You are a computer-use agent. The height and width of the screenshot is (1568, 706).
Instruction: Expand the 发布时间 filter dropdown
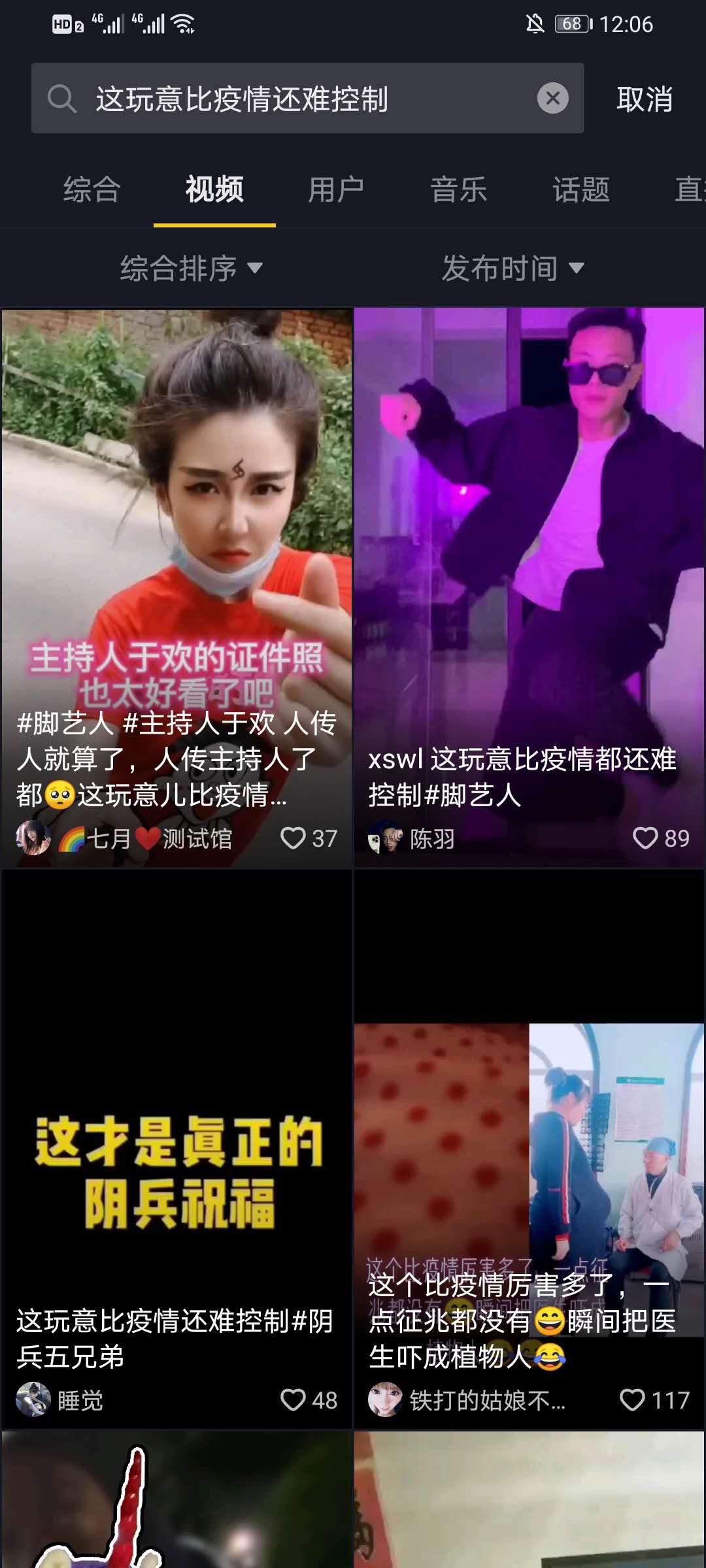pos(513,268)
